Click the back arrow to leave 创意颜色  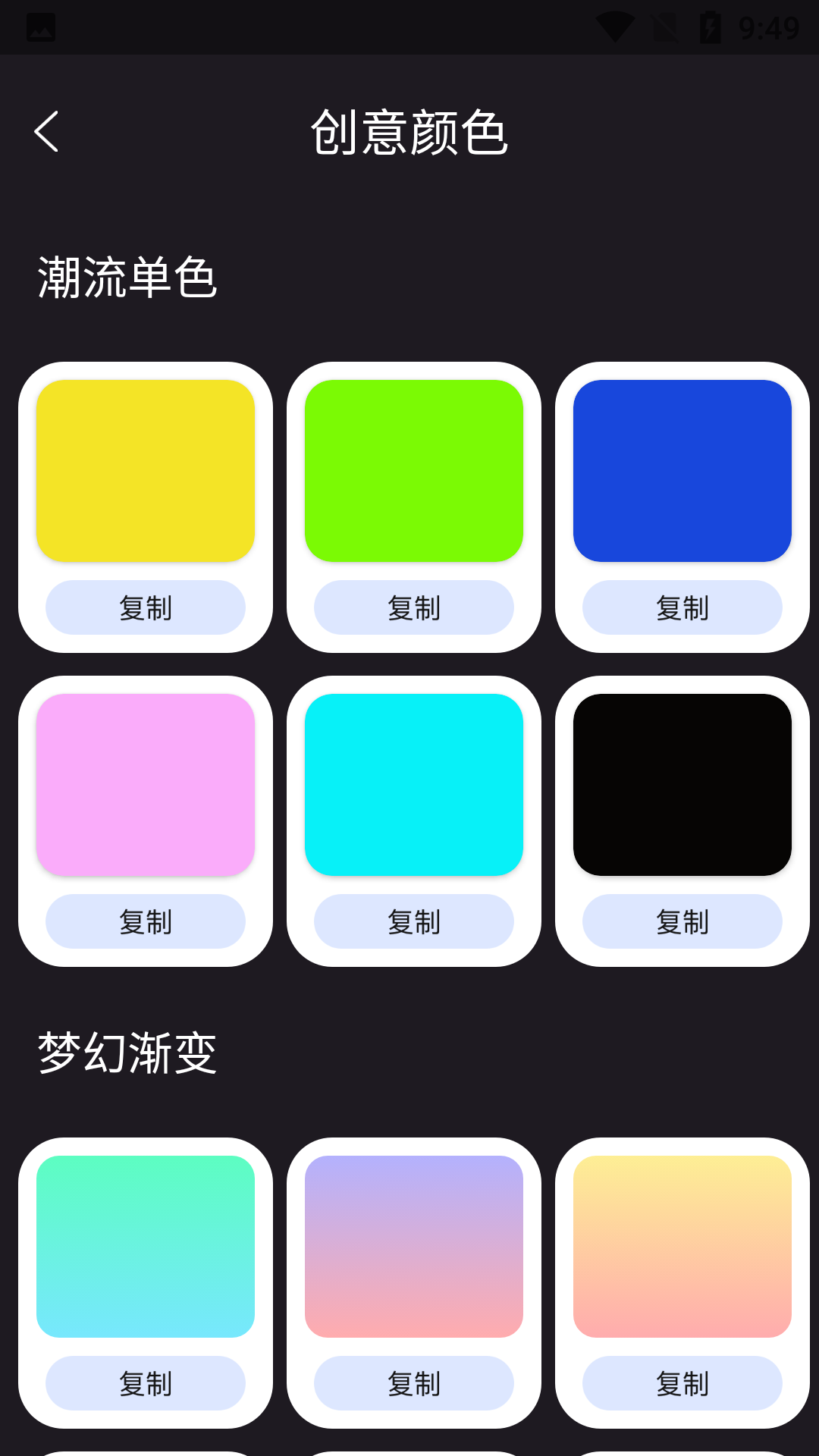(x=47, y=130)
